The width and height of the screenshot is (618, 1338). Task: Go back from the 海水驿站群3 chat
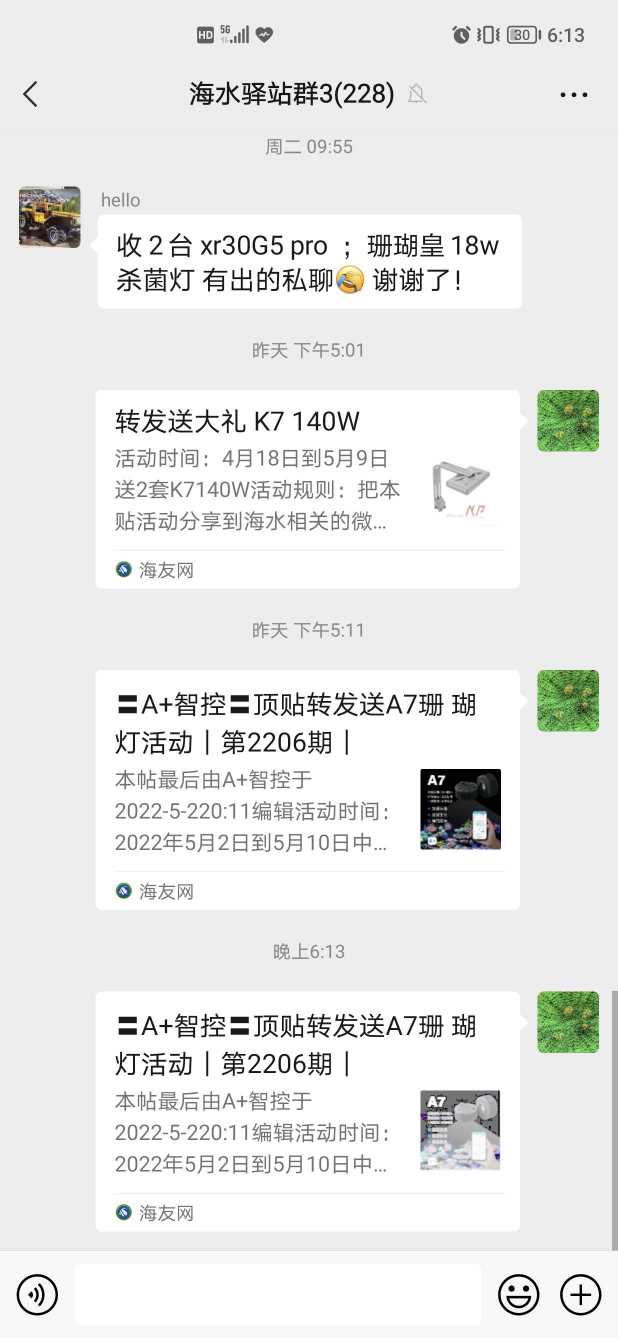pyautogui.click(x=30, y=95)
